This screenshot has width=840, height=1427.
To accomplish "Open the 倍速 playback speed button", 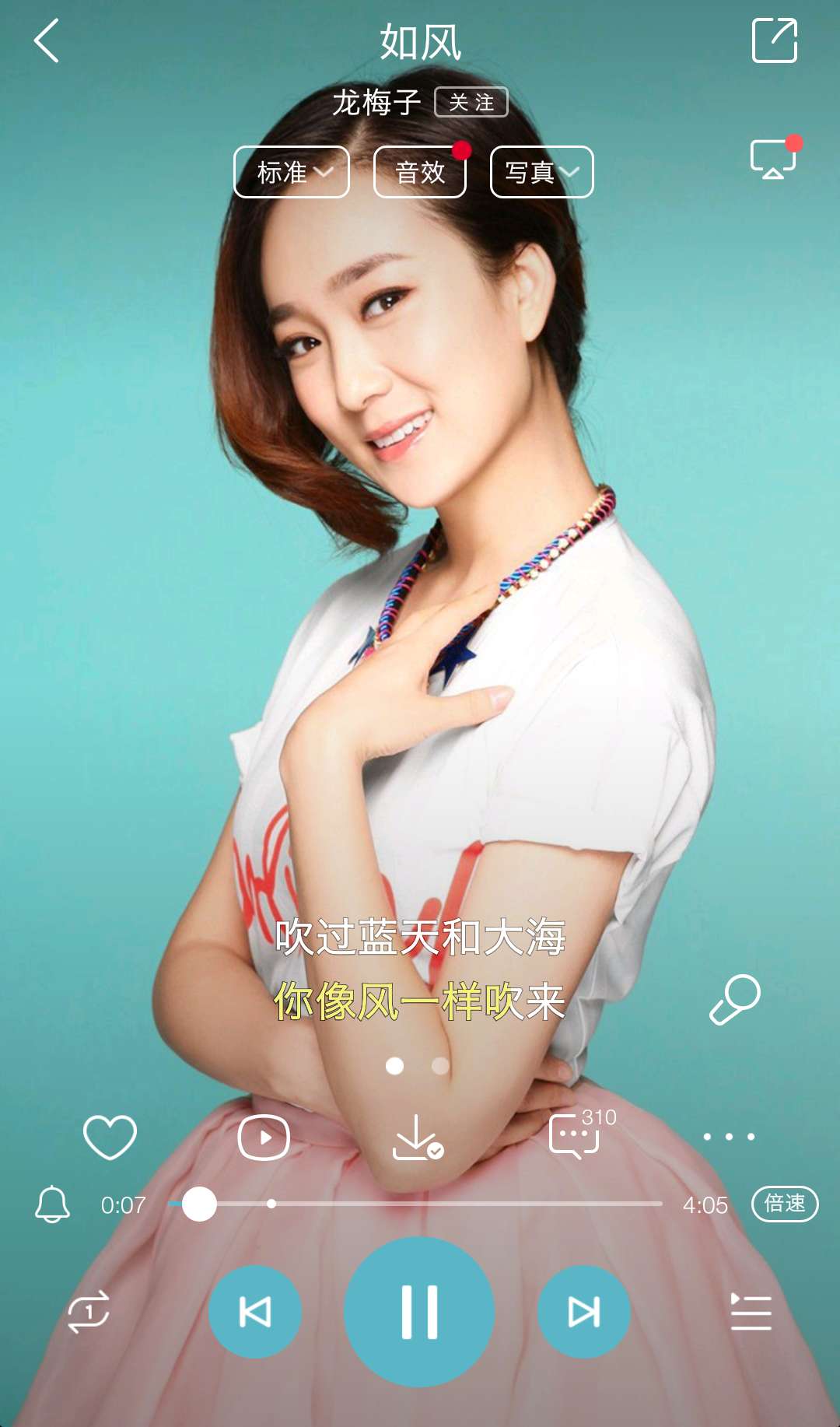I will point(784,1204).
